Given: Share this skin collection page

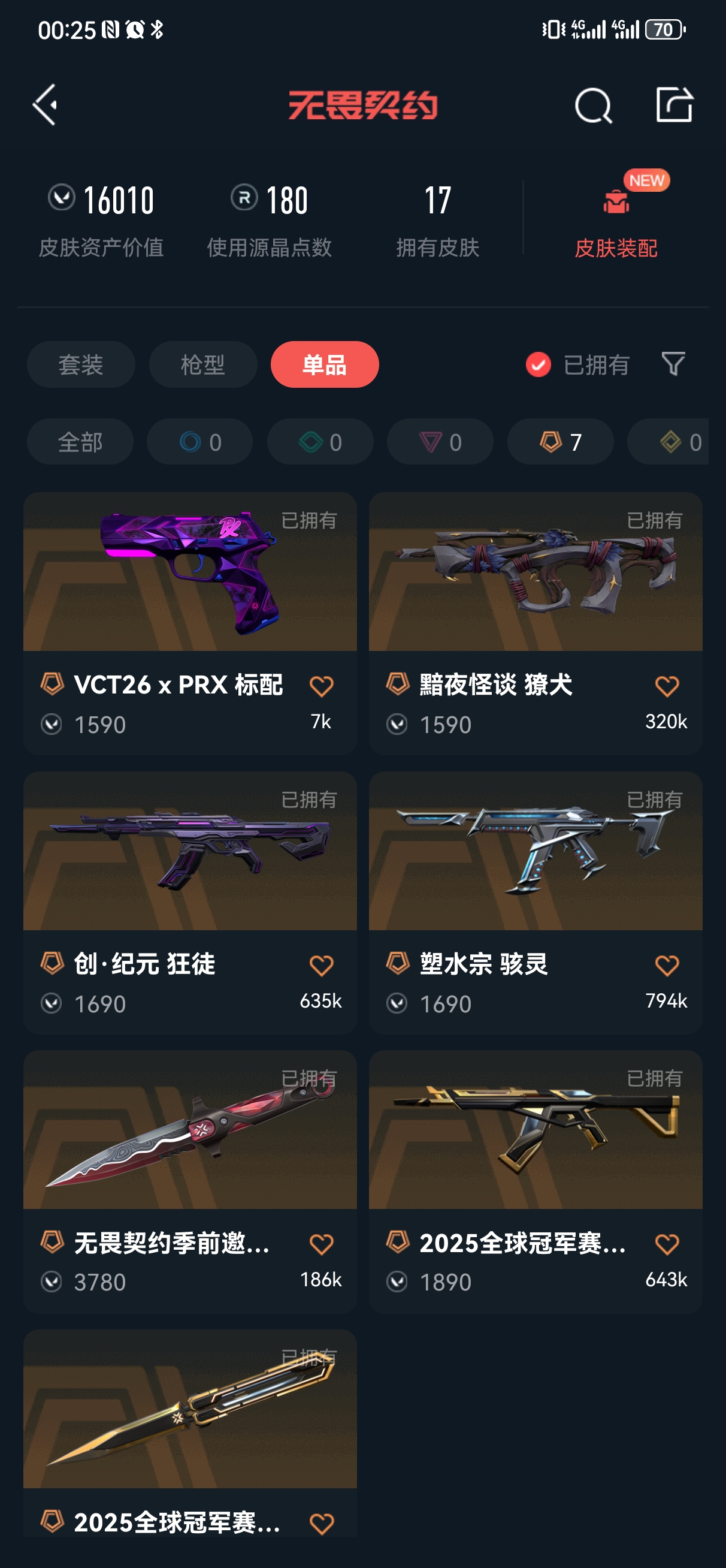Looking at the screenshot, I should click(674, 105).
